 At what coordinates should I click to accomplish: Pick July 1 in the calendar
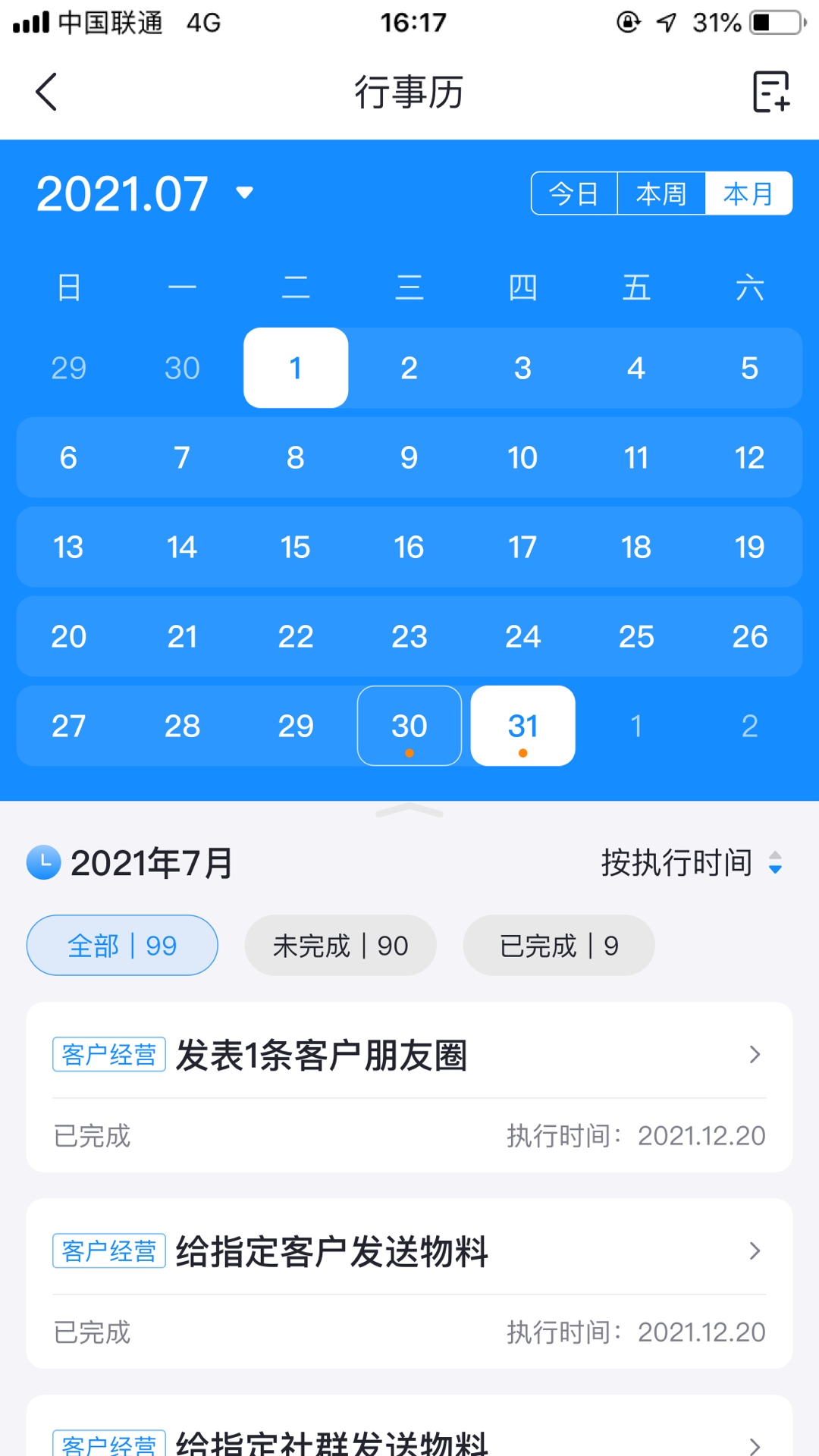295,368
